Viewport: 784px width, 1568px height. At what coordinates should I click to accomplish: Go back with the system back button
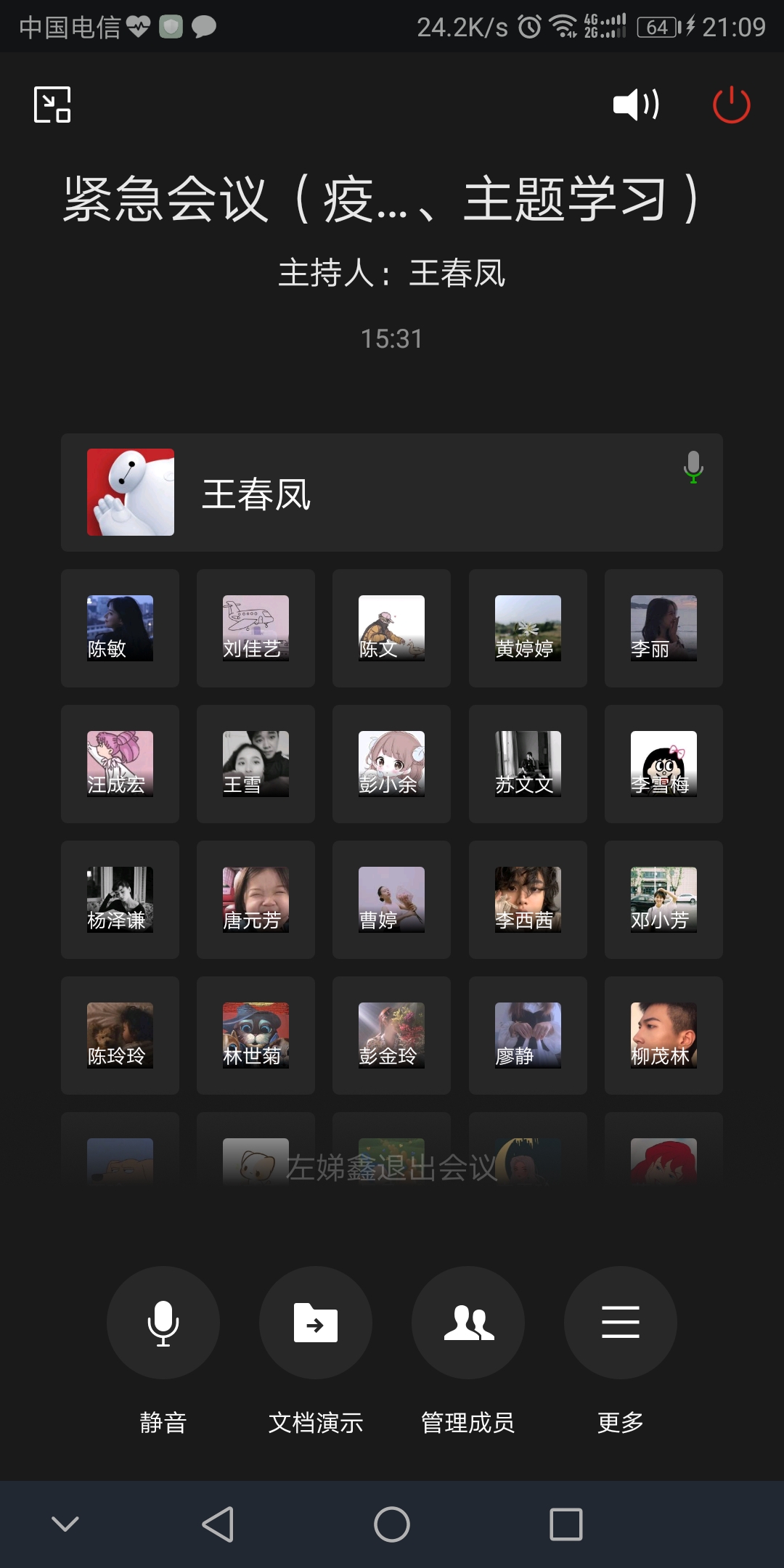click(x=218, y=1524)
